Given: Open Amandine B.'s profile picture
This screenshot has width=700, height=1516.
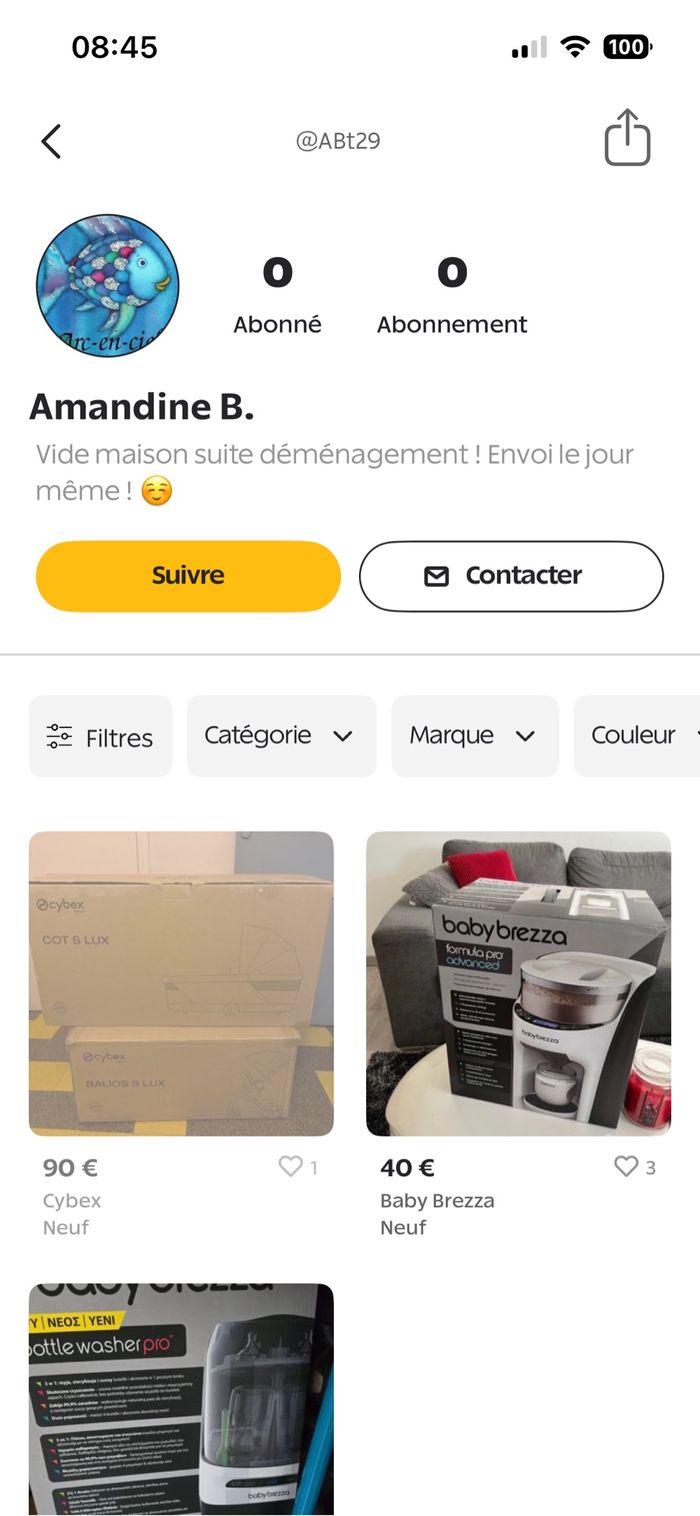Looking at the screenshot, I should click(x=107, y=285).
